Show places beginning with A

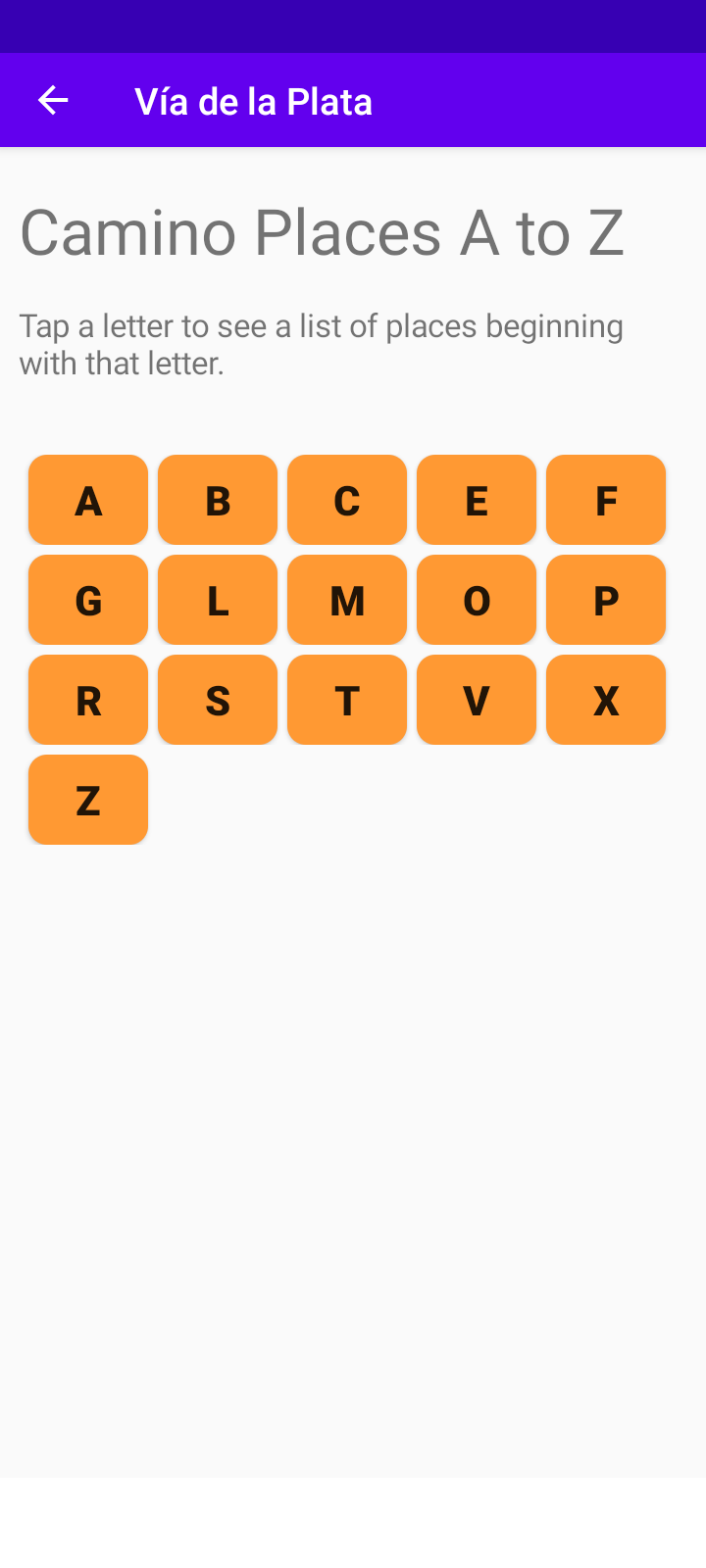[88, 500]
